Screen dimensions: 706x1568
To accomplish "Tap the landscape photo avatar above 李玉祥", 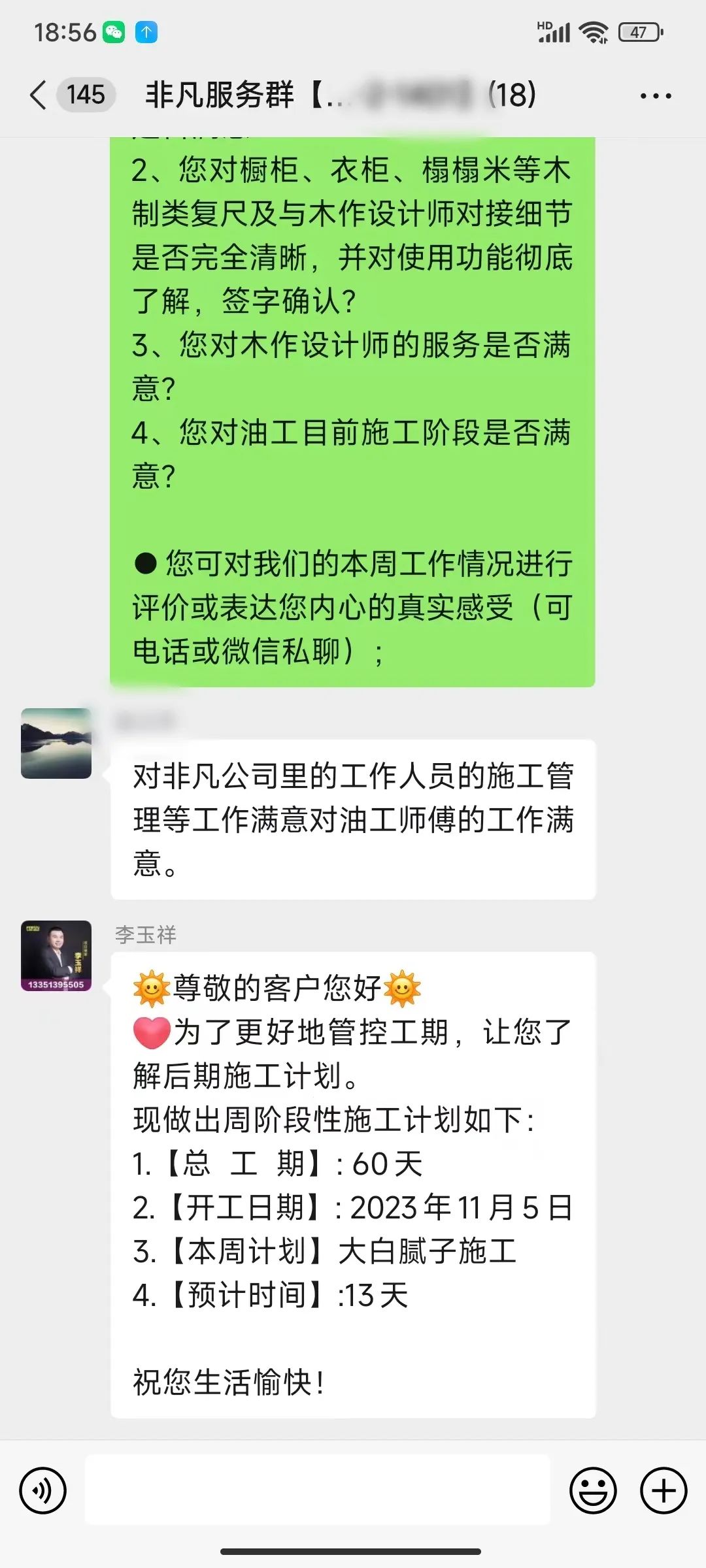I will 56,745.
